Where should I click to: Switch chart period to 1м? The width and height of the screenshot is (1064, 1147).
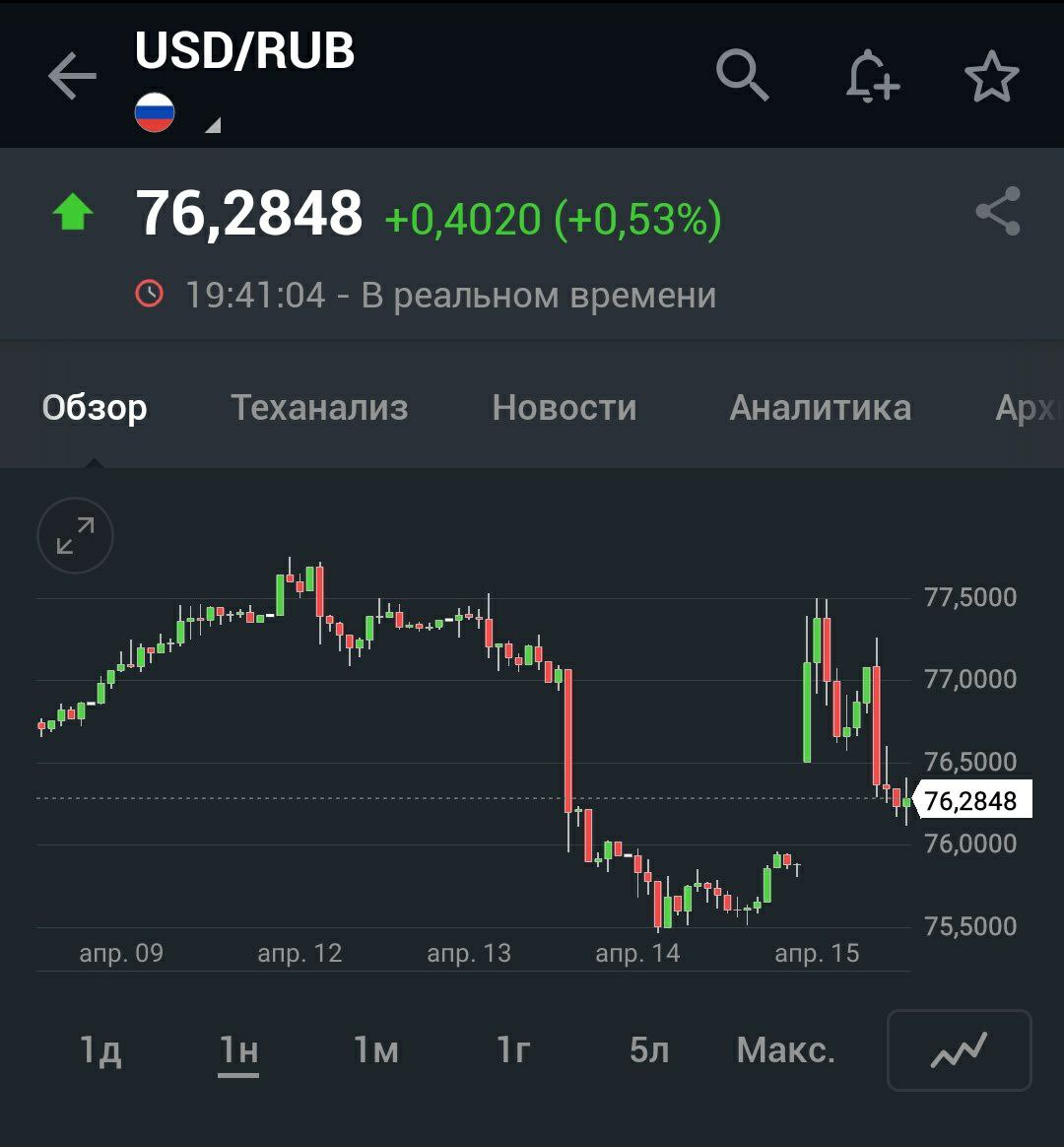375,1050
